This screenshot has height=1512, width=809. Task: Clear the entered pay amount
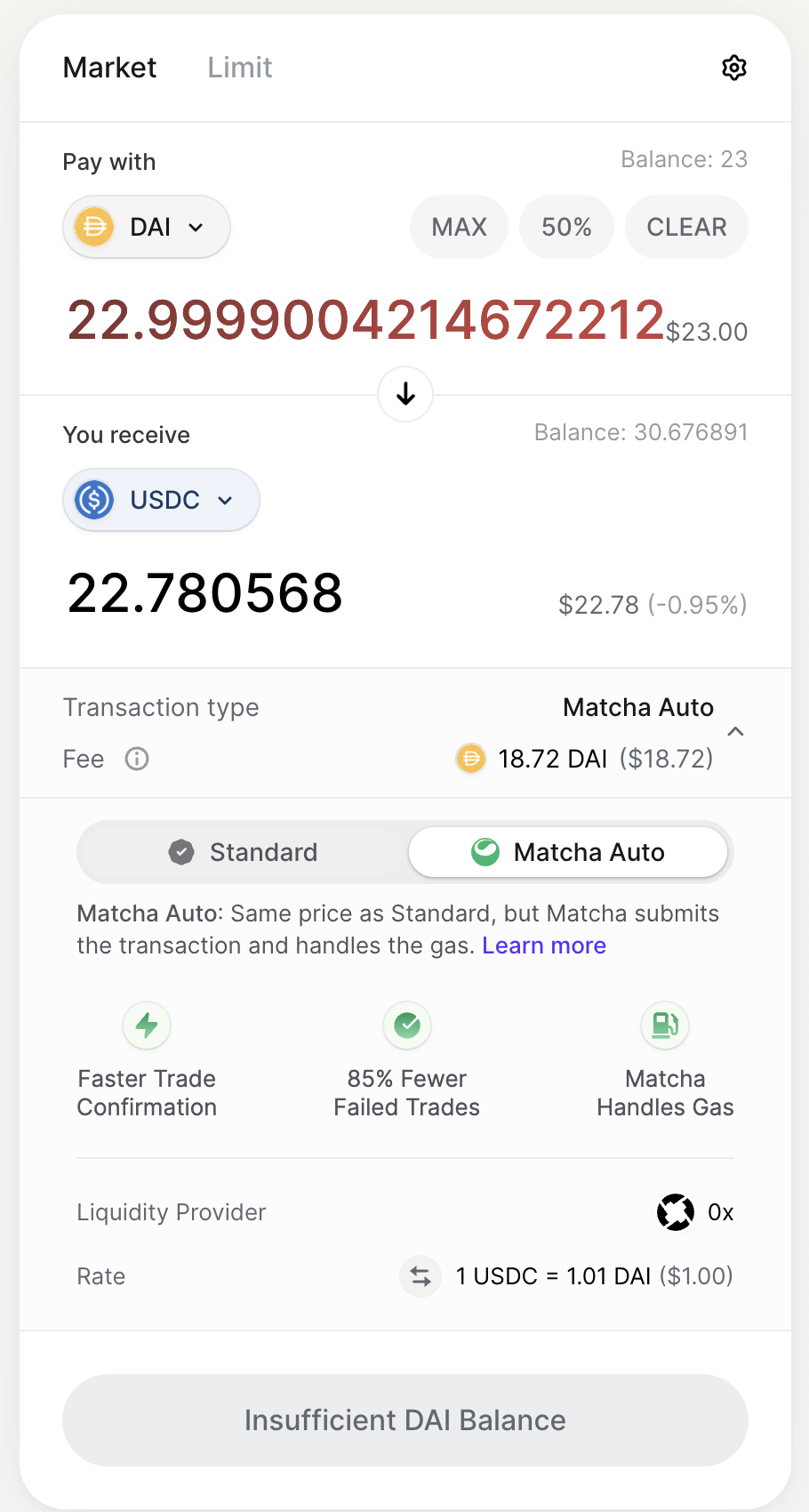click(686, 227)
